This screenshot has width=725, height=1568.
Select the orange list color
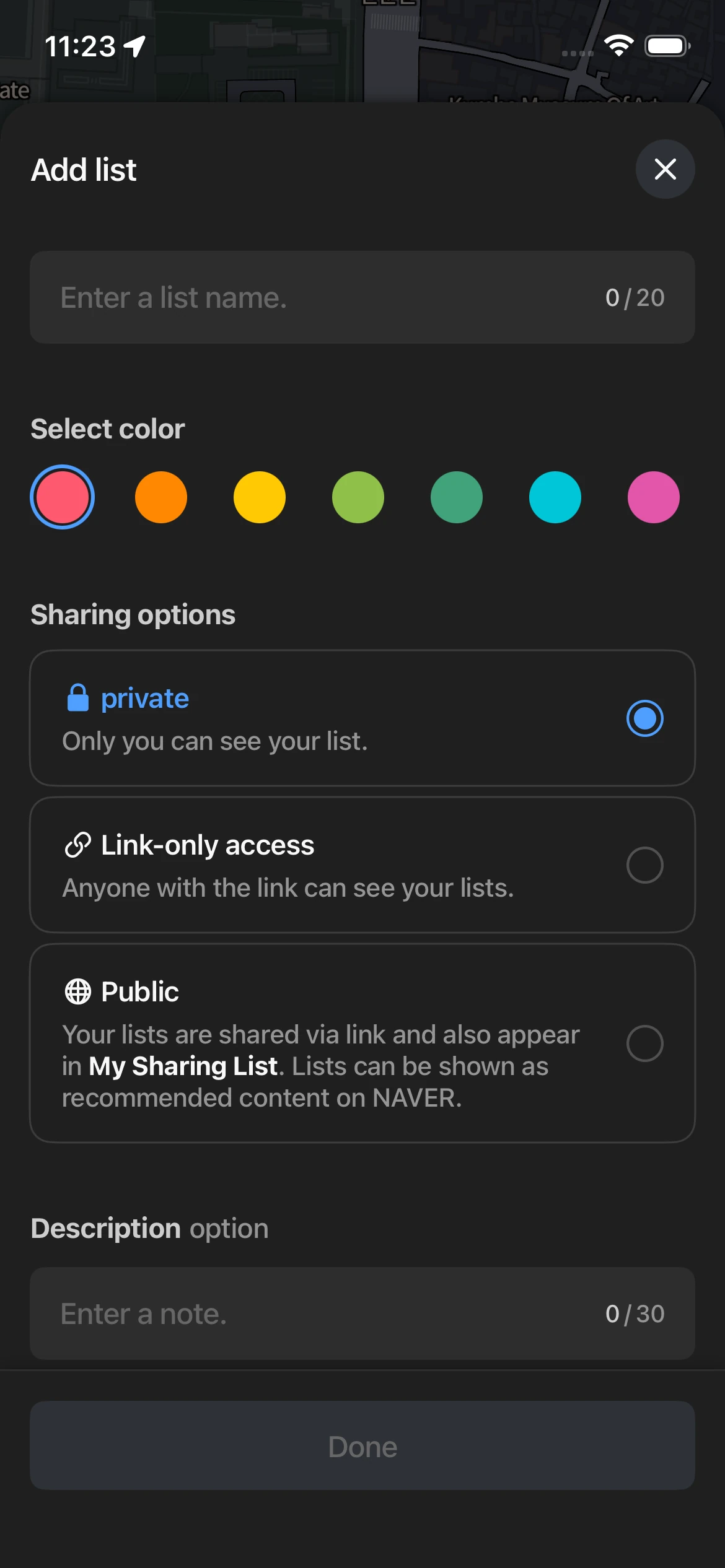coord(160,497)
